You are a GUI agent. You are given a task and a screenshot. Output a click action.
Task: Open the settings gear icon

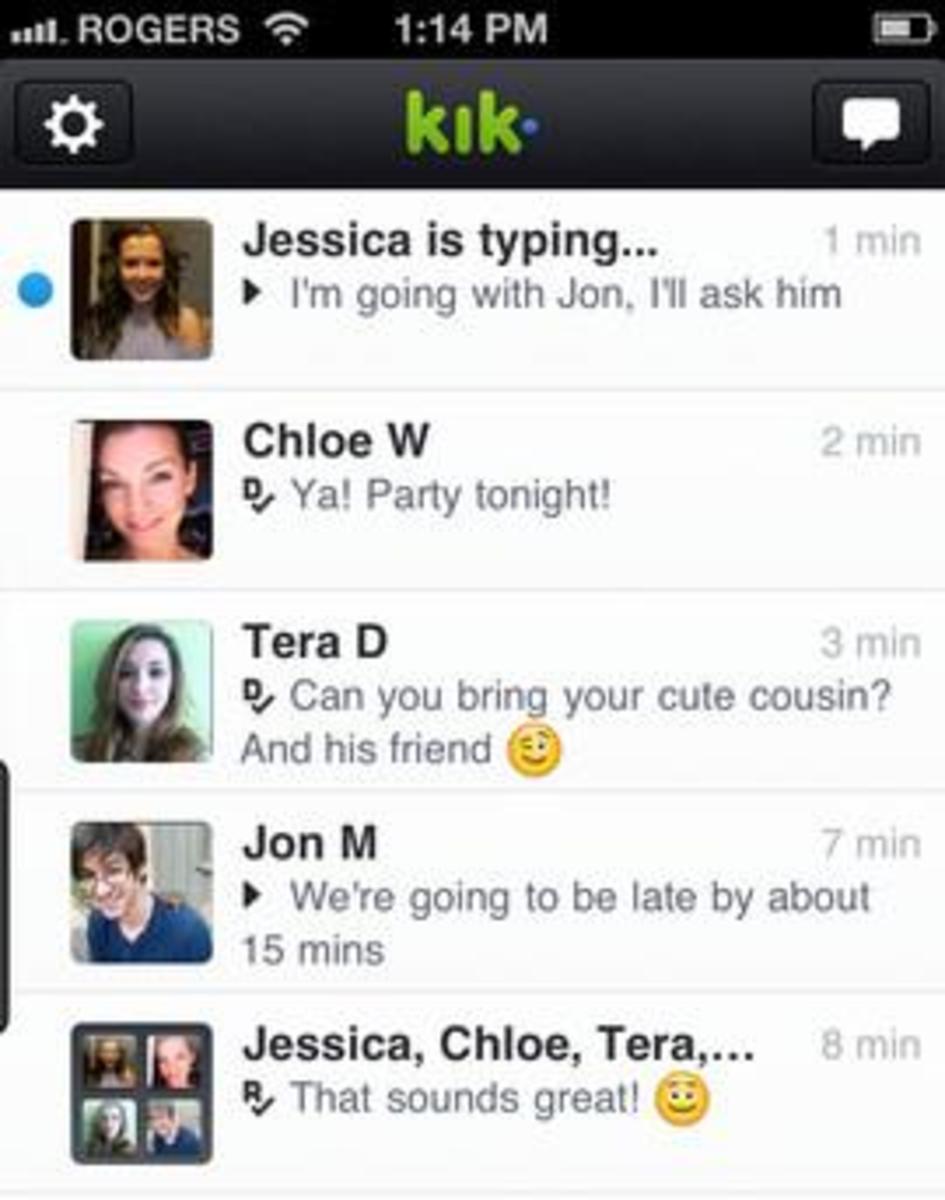click(x=74, y=124)
